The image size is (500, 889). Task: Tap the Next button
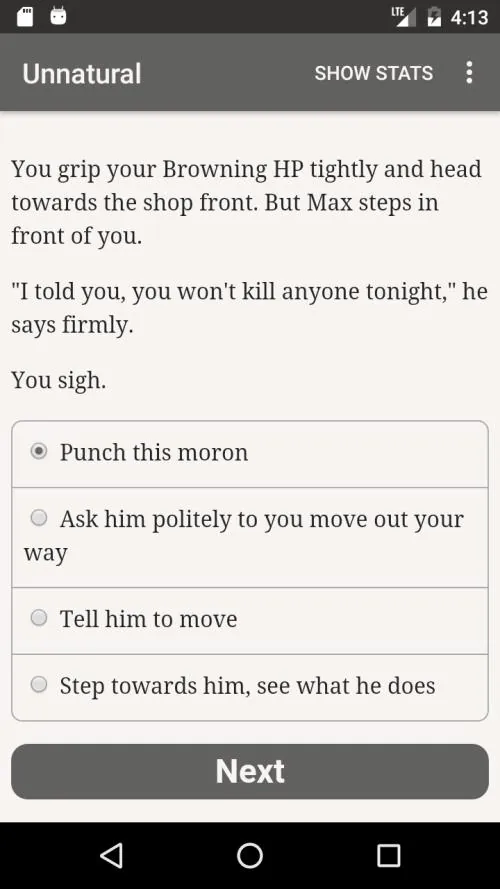250,771
